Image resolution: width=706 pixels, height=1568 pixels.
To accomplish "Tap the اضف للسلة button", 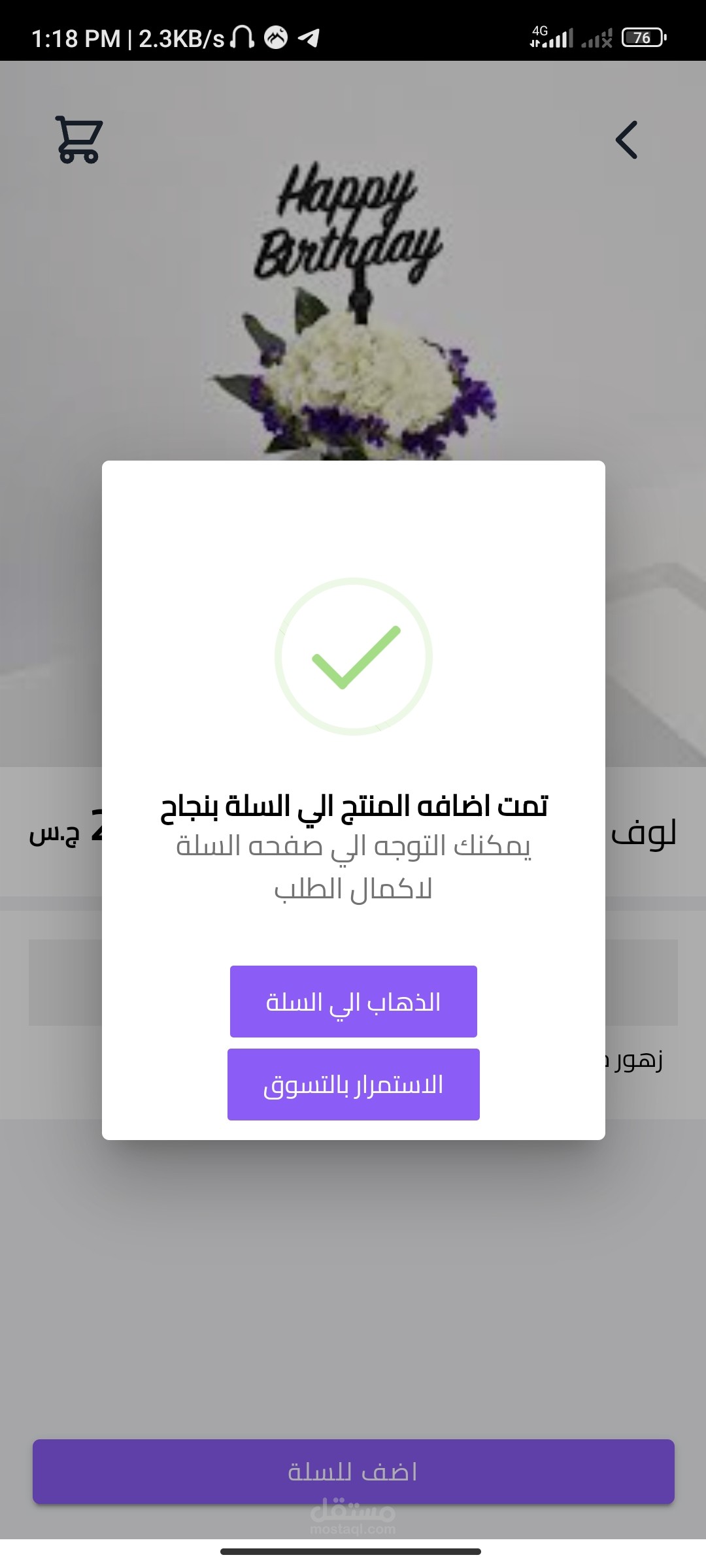I will 353,1471.
